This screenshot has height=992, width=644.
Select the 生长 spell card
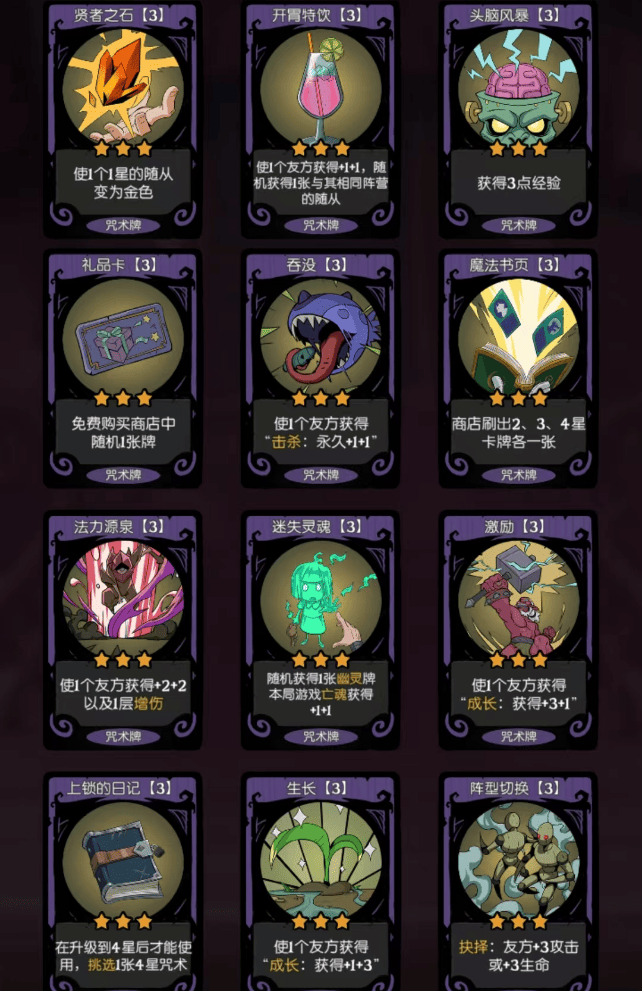pyautogui.click(x=321, y=880)
